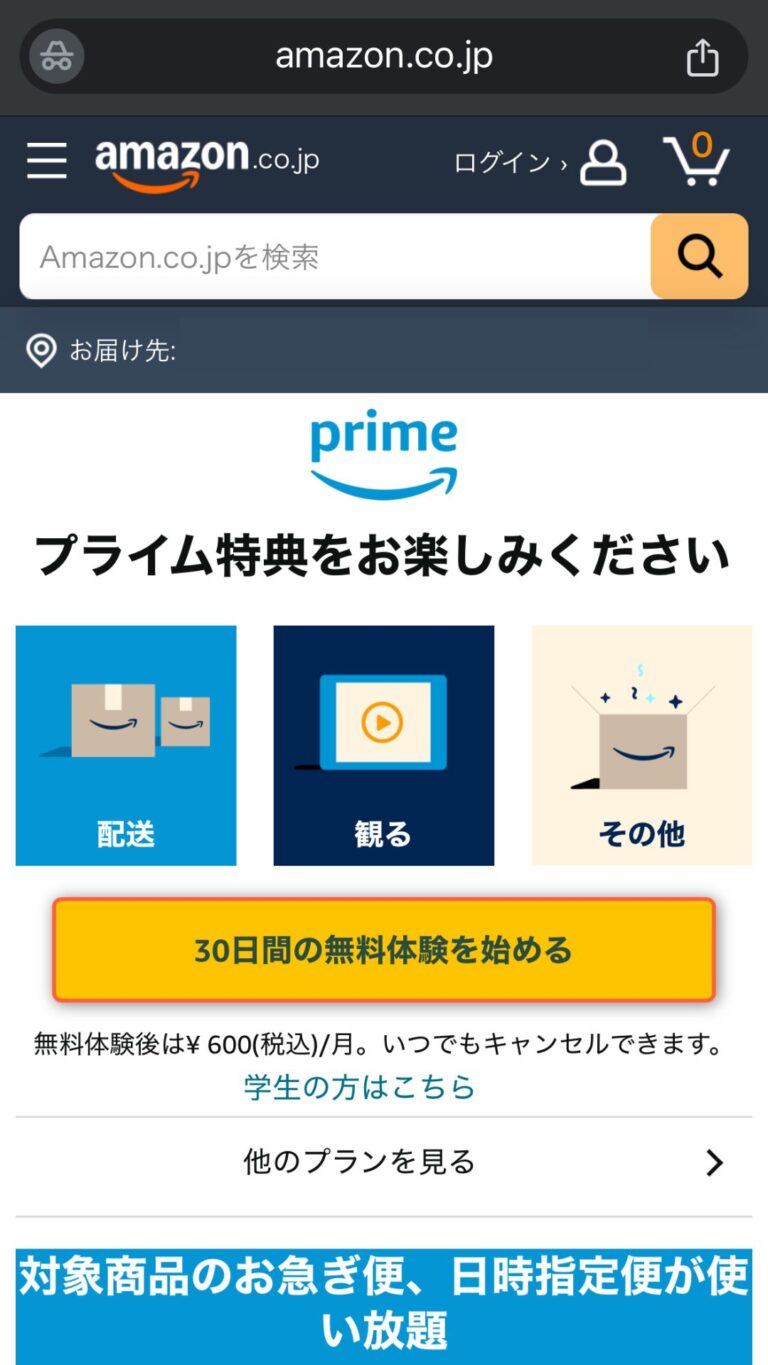
Task: Click the Prime smile logo
Action: (x=384, y=450)
